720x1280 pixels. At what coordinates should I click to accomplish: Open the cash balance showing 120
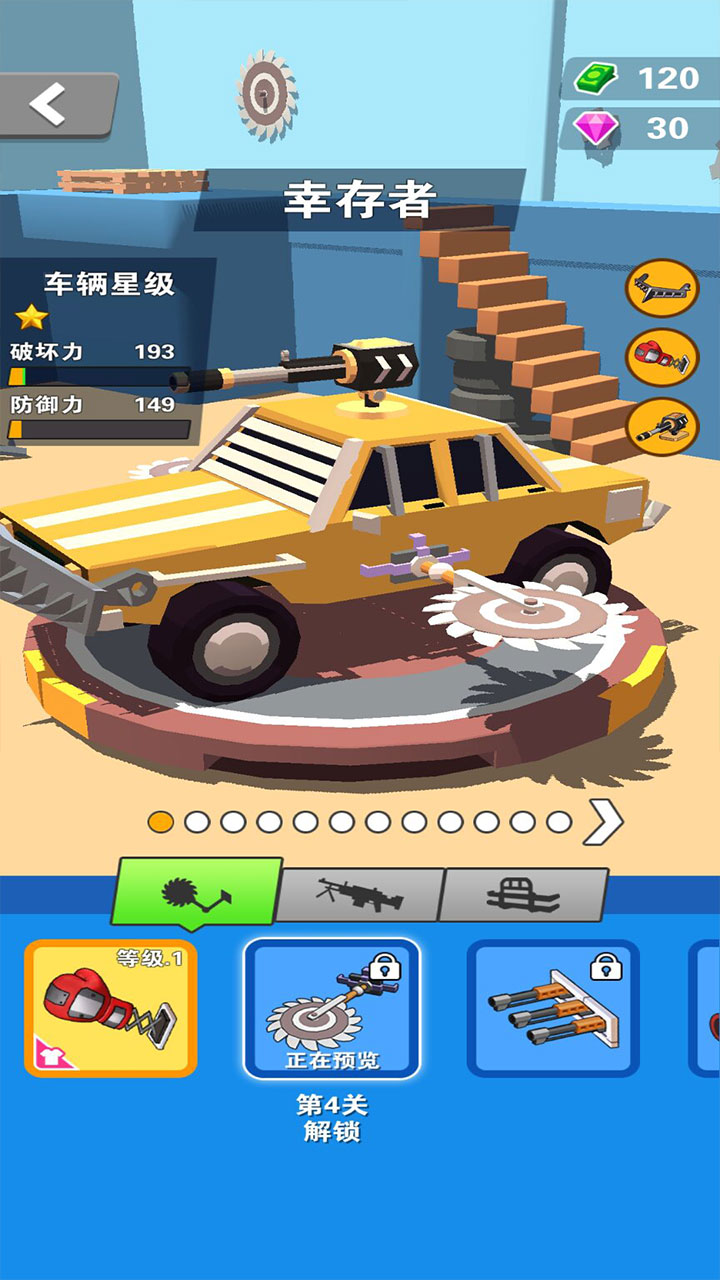(639, 78)
